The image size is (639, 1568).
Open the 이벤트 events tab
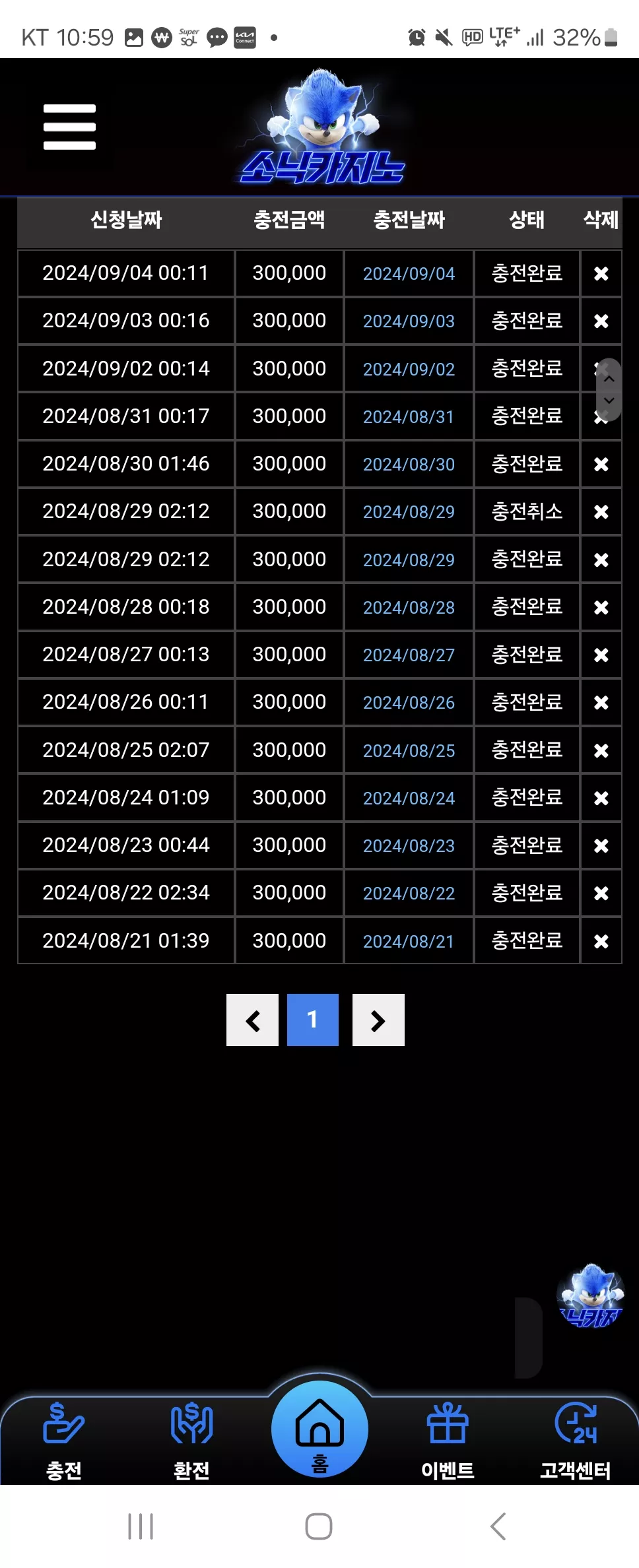tap(448, 1441)
